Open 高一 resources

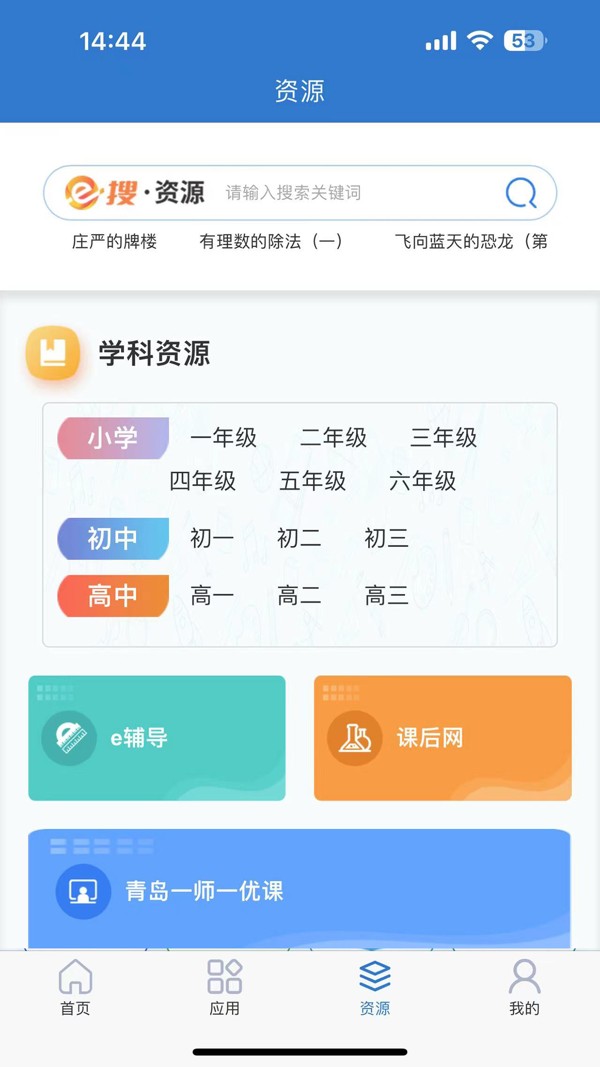[x=212, y=596]
